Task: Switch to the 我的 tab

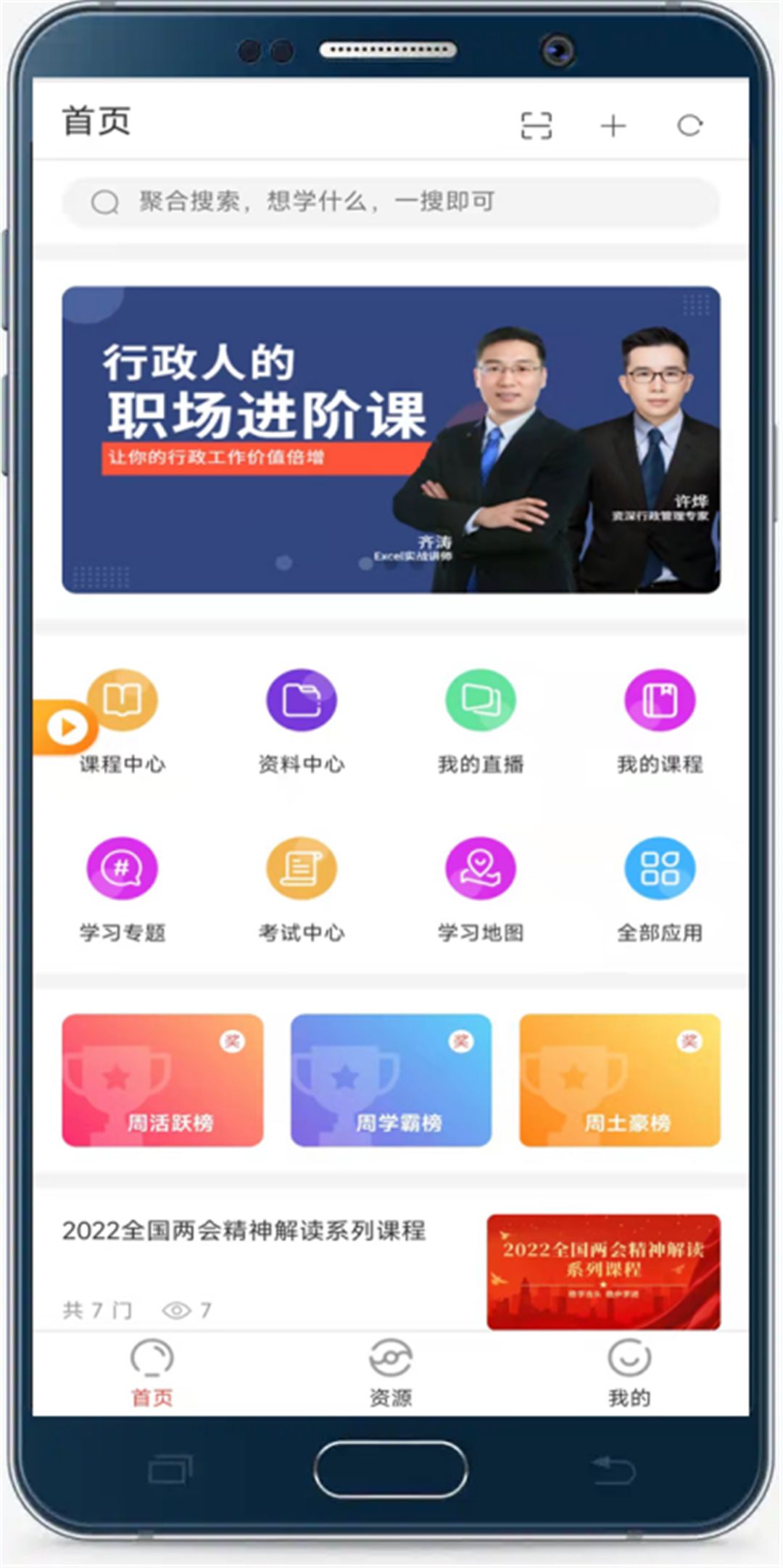Action: click(629, 1373)
